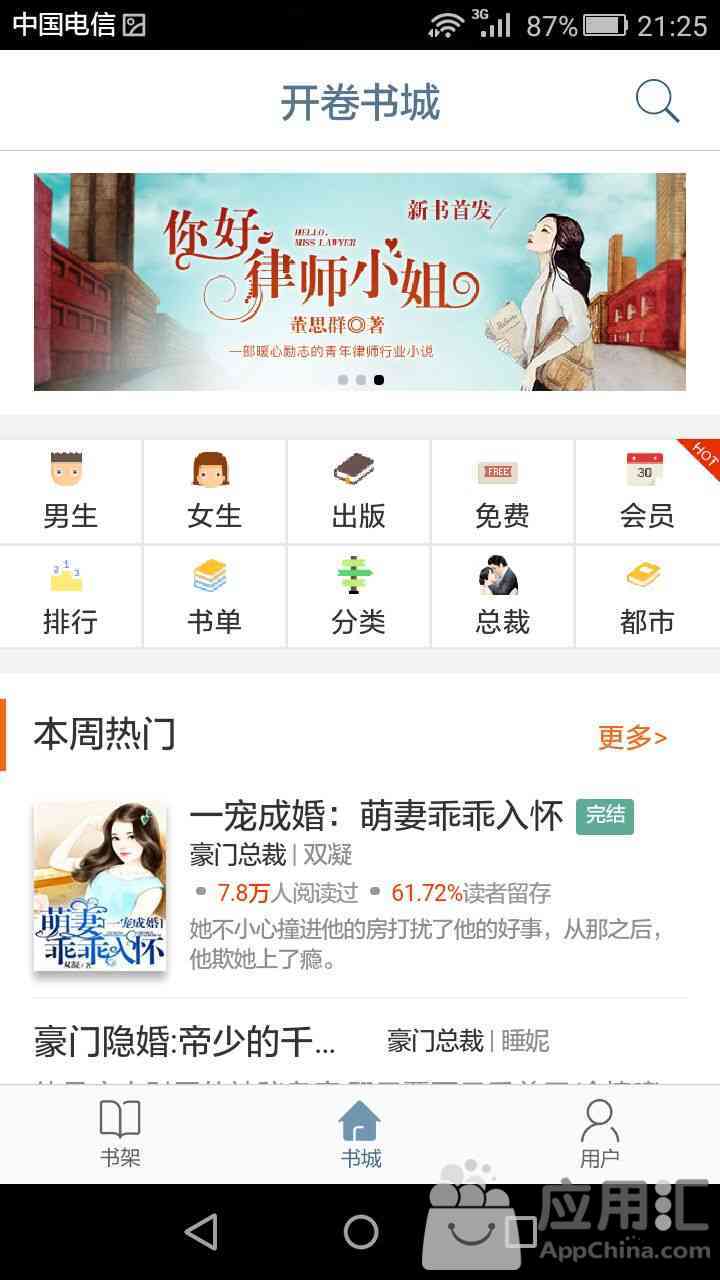The height and width of the screenshot is (1280, 720).
Task: Open the 排行 rankings
Action: pos(71,597)
